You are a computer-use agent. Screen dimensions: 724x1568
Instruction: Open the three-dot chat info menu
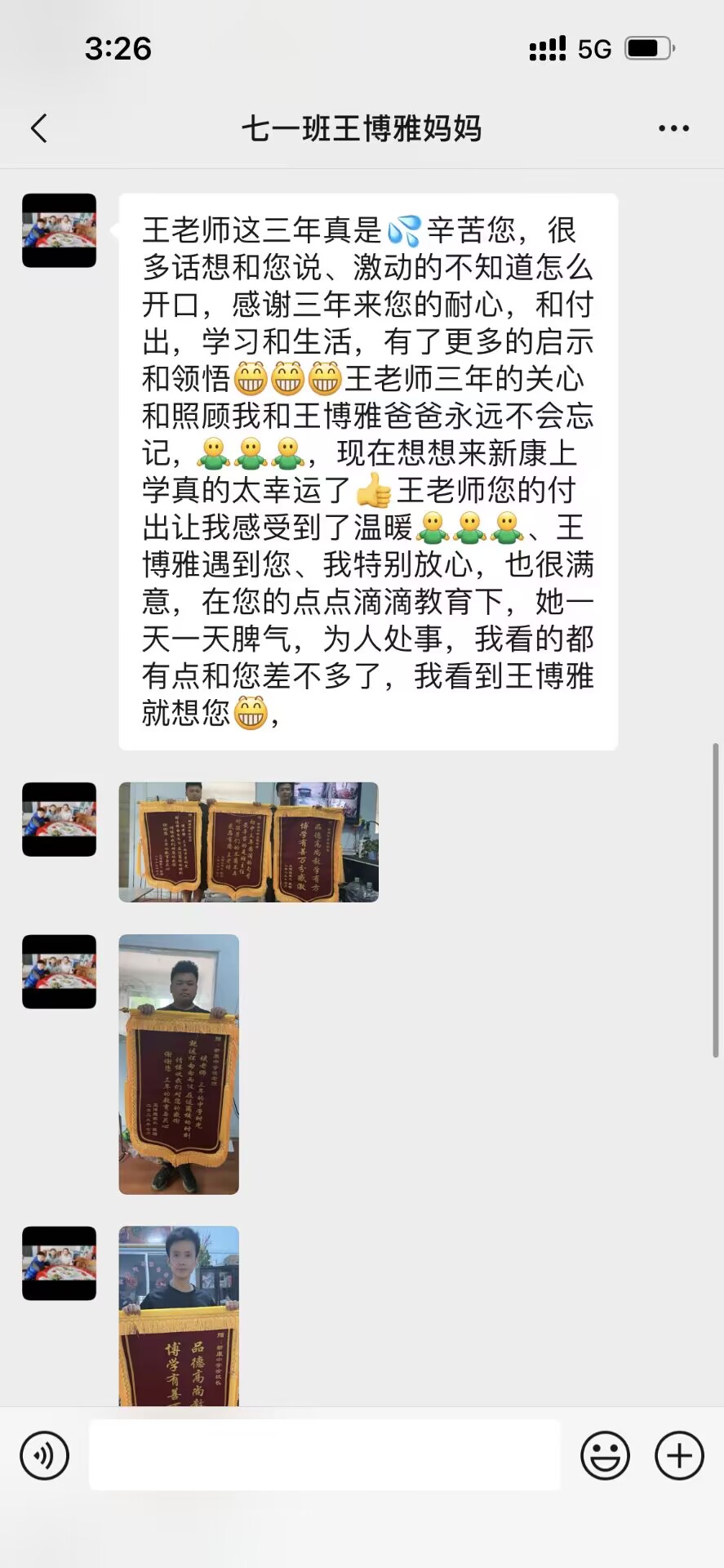pyautogui.click(x=673, y=128)
